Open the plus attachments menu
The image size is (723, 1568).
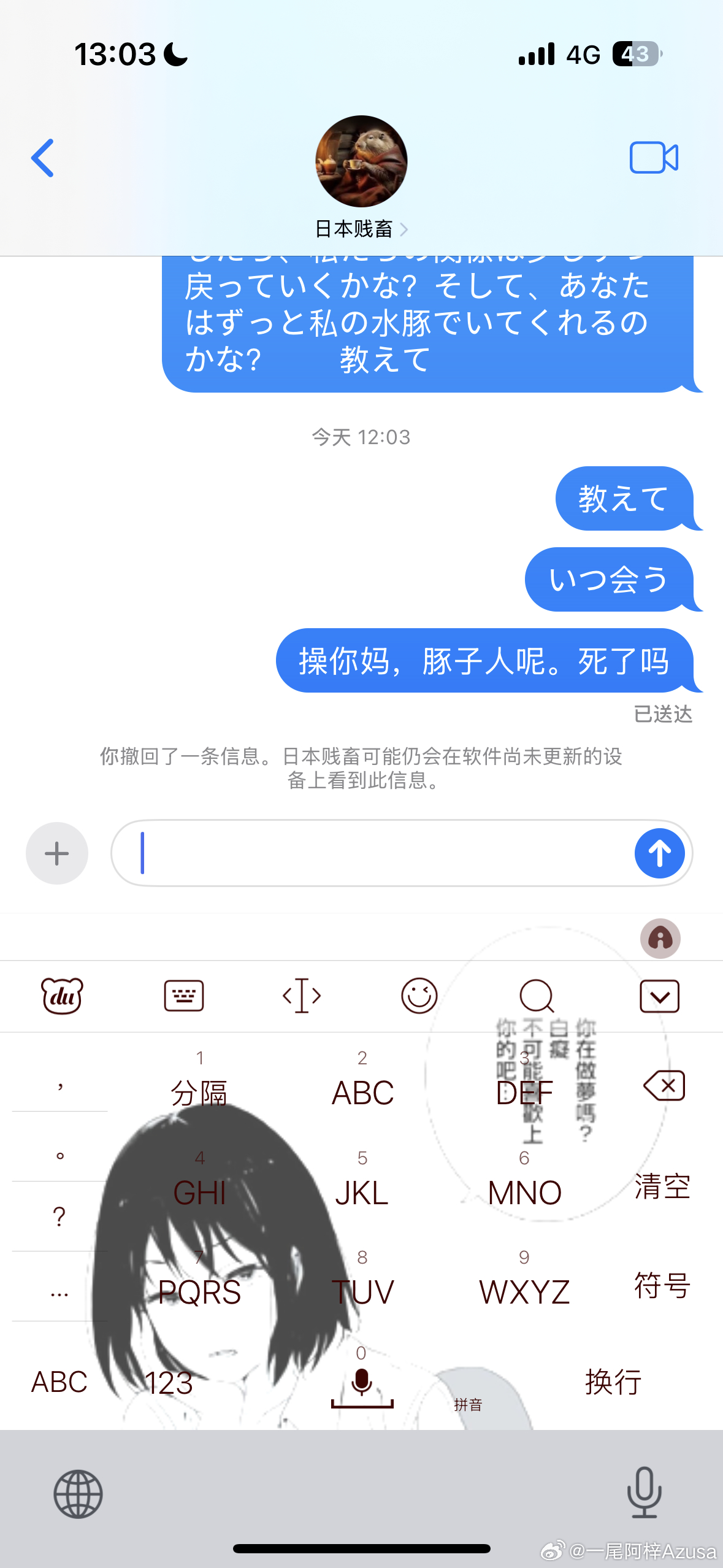click(x=56, y=853)
